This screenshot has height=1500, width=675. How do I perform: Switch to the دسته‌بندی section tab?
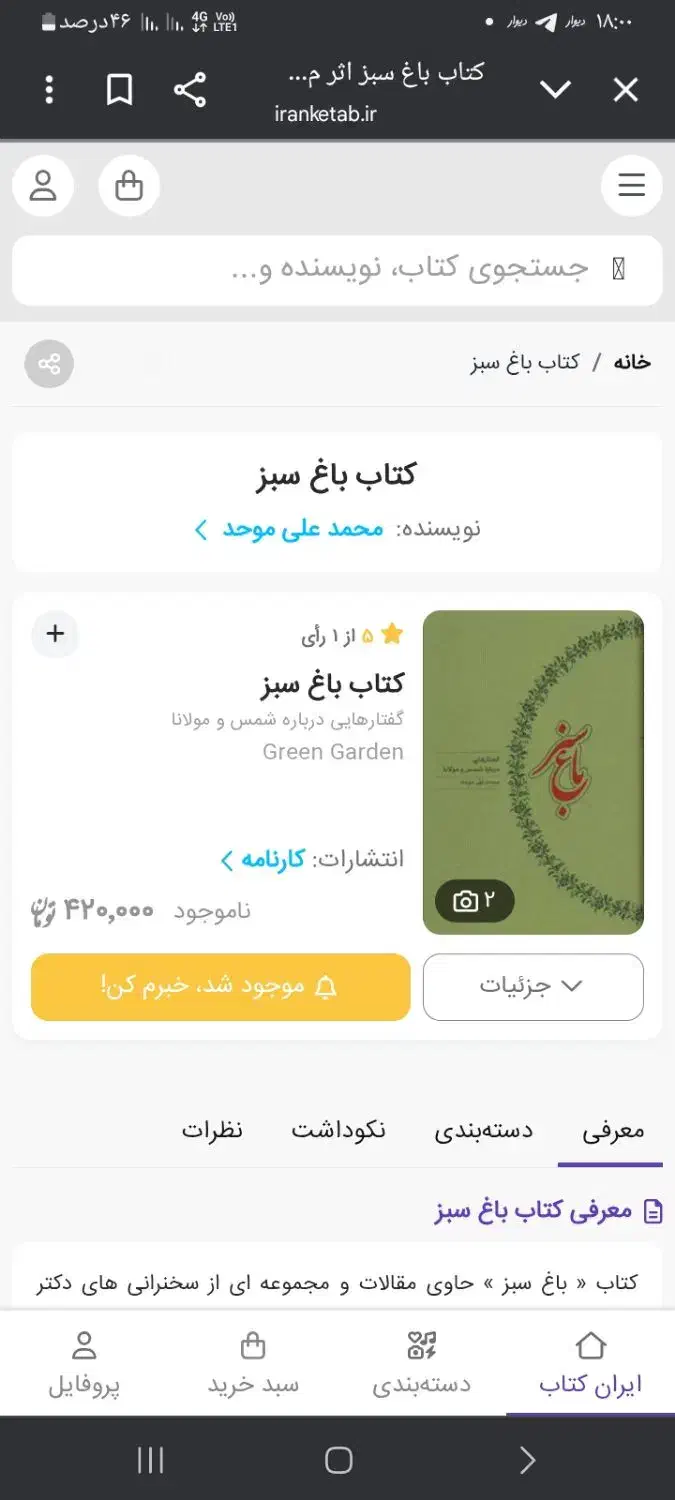coord(483,1131)
